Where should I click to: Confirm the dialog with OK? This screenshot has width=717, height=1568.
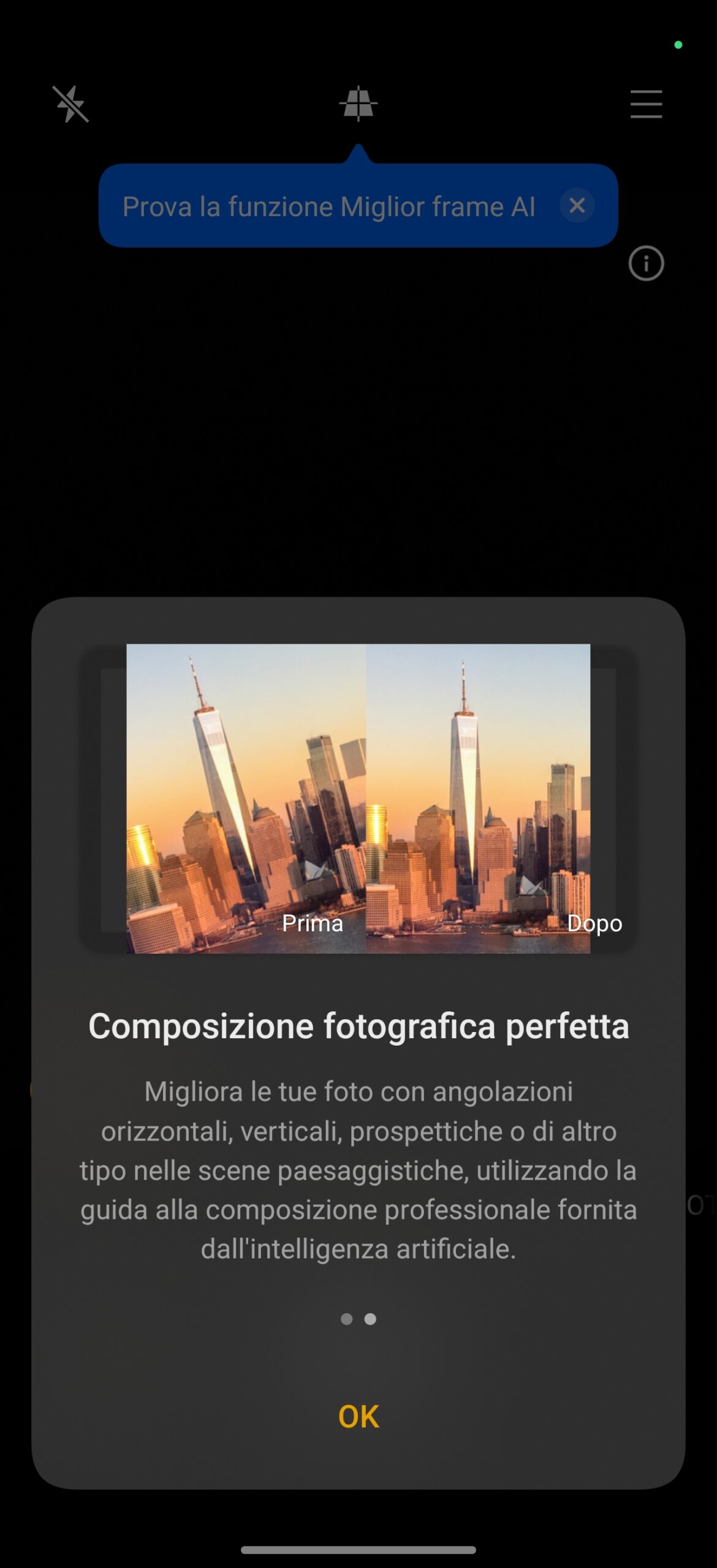click(x=358, y=1416)
